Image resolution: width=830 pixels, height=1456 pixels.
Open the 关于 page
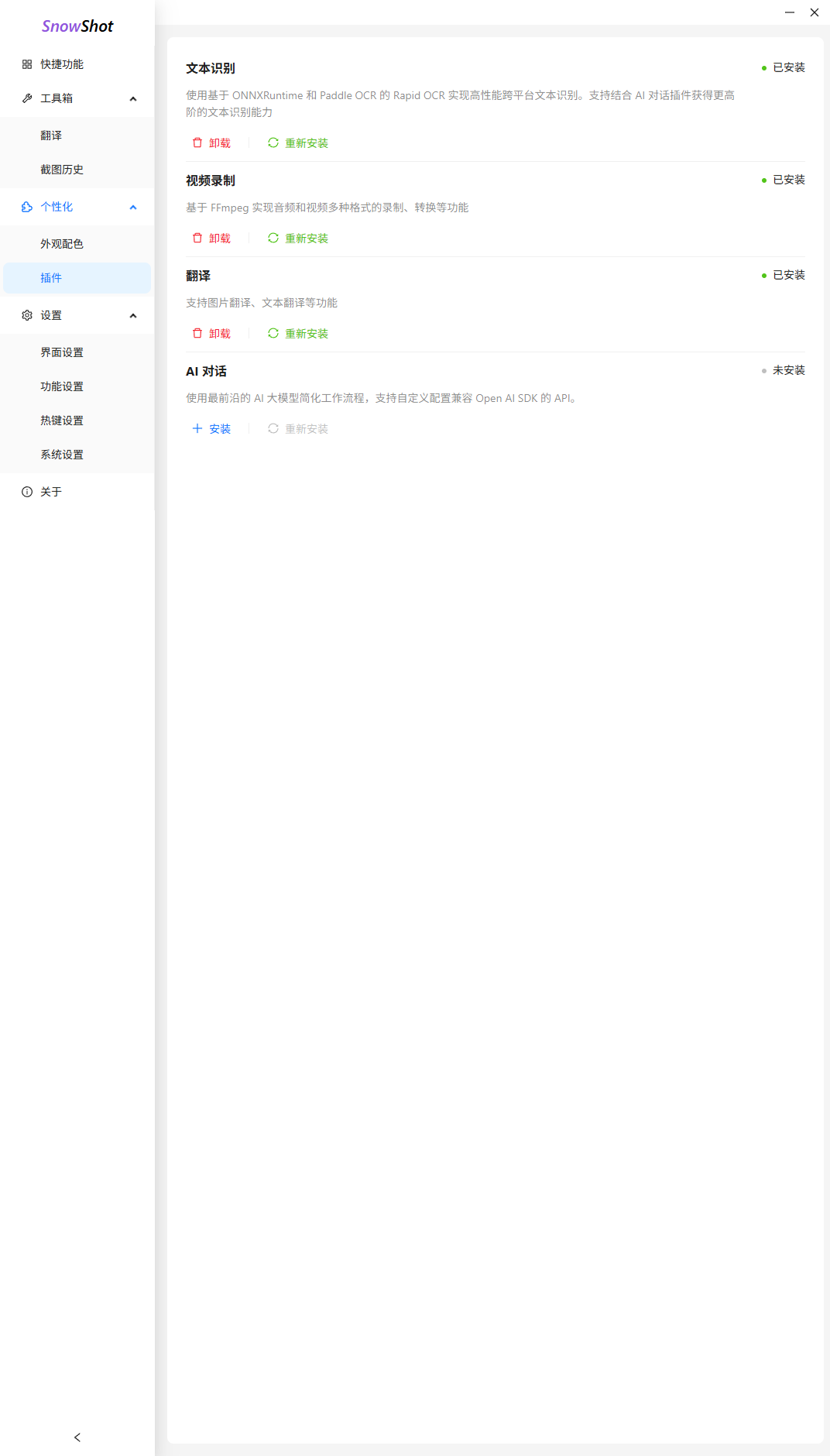tap(51, 492)
